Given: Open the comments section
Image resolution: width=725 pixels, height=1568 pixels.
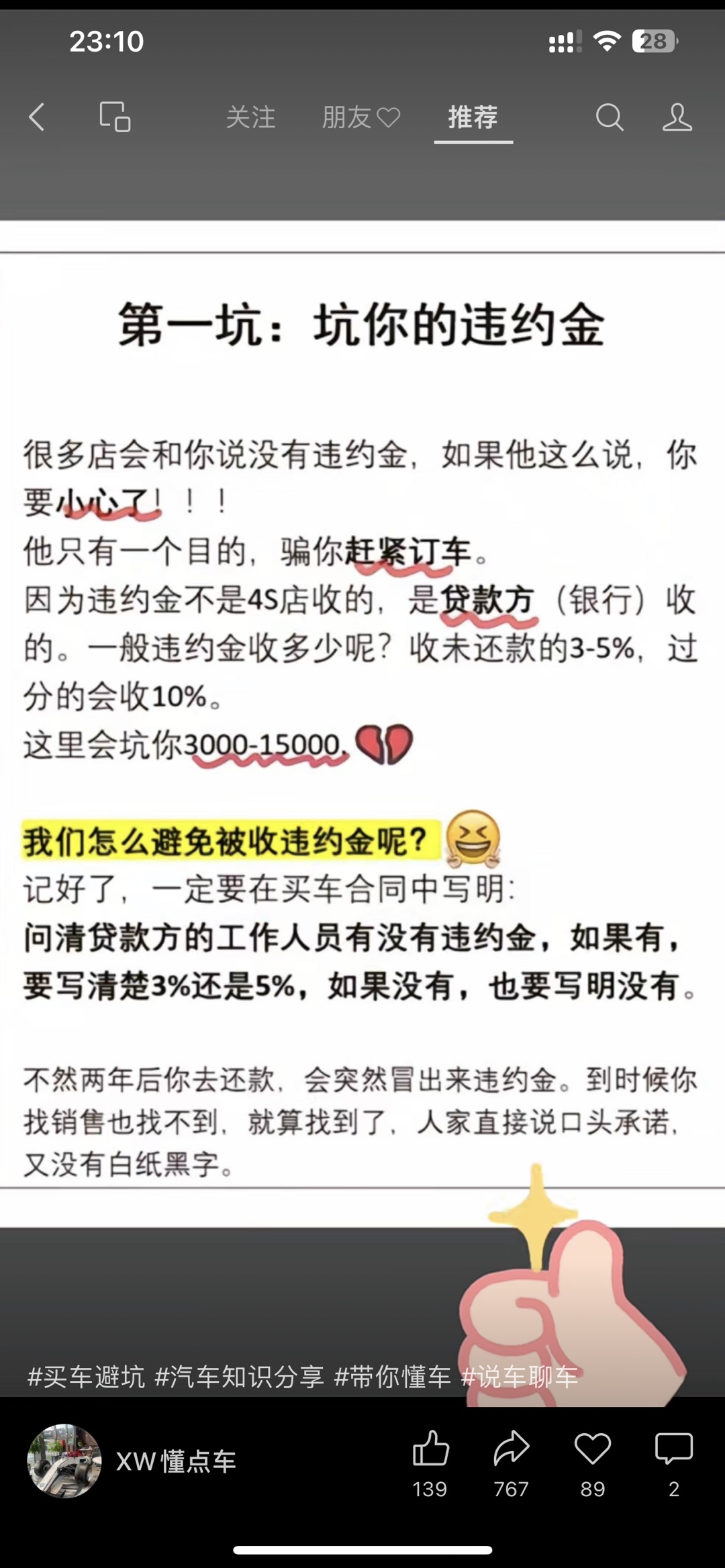Looking at the screenshot, I should pos(673,1449).
